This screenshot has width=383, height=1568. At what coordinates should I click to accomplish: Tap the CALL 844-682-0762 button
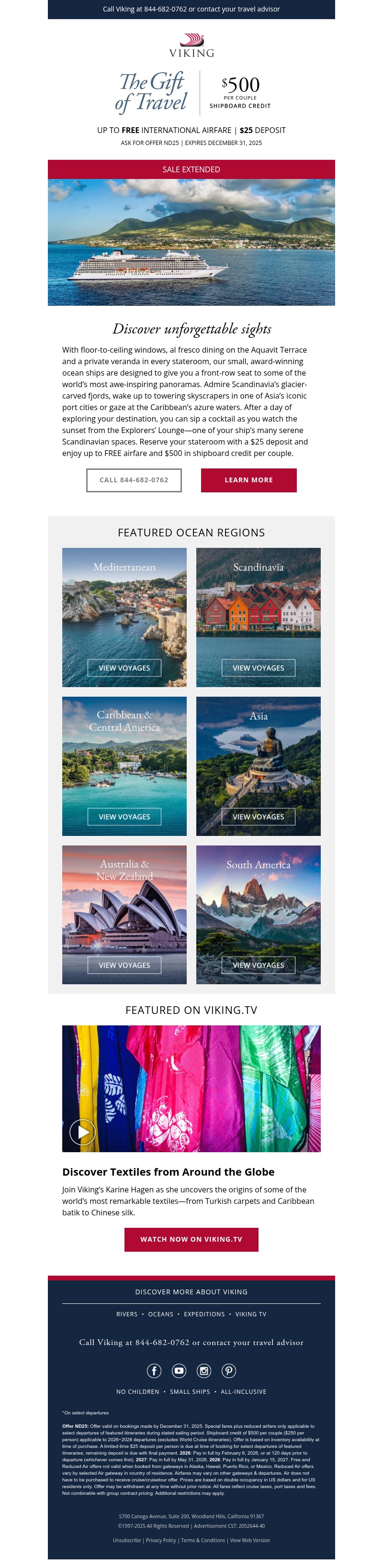[134, 479]
